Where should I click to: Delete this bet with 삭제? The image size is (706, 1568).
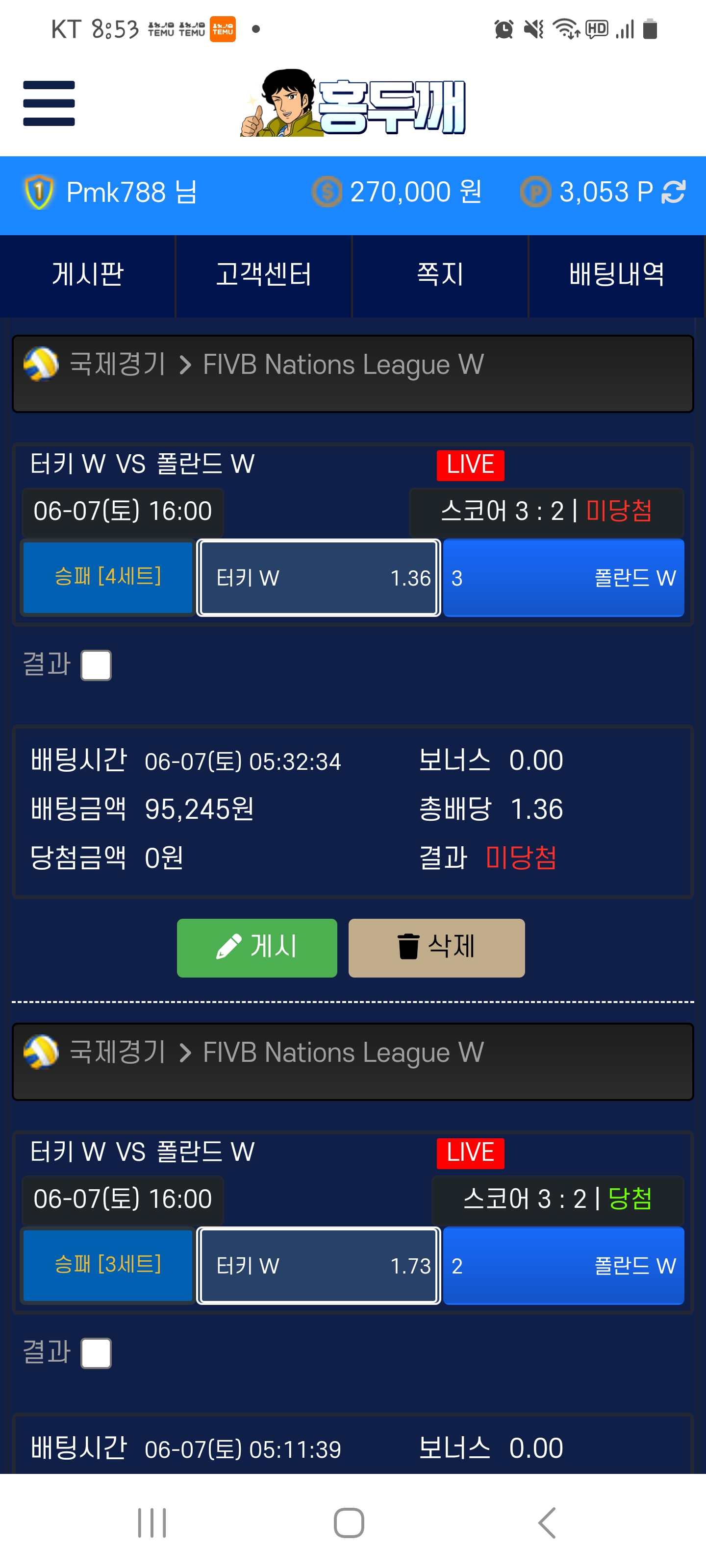(436, 947)
